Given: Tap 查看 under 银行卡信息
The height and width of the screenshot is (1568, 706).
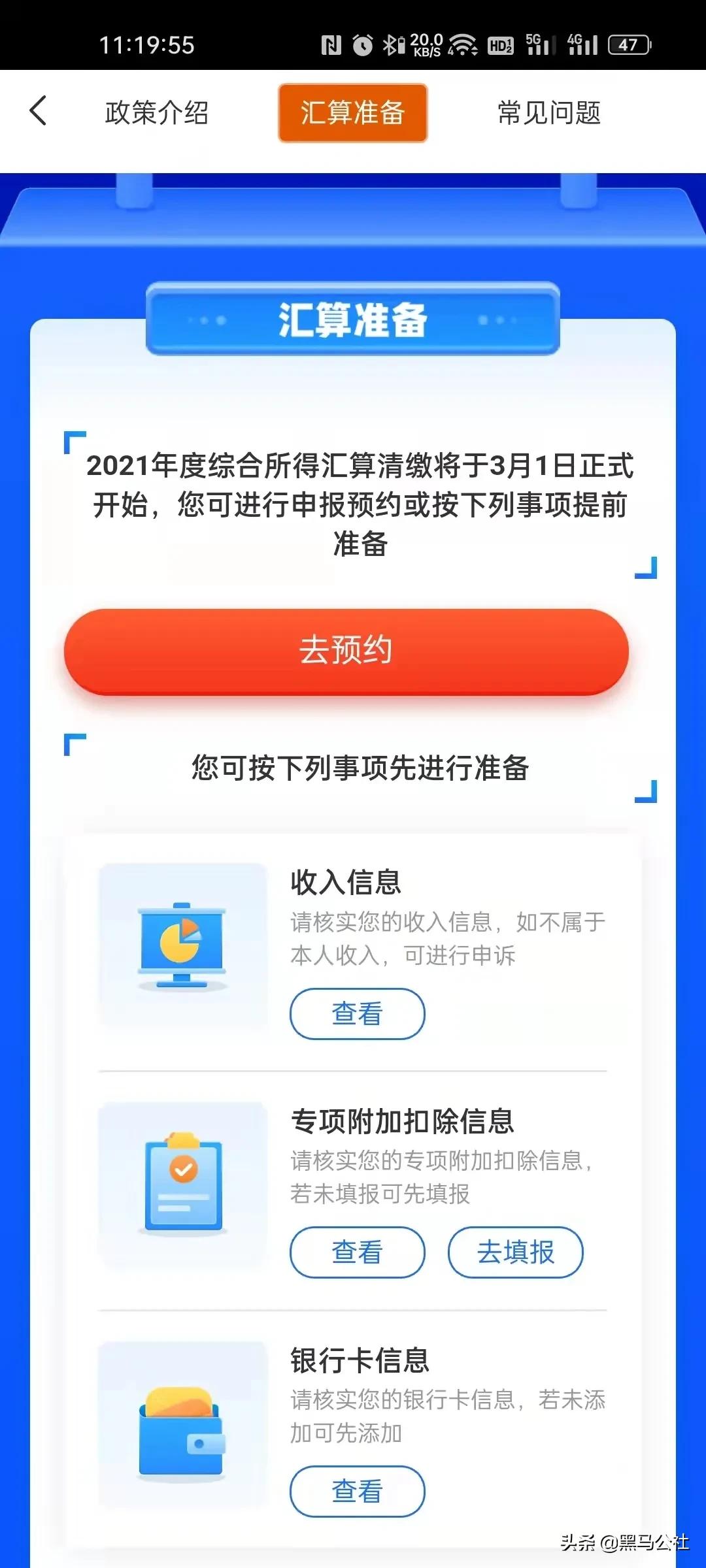Looking at the screenshot, I should tap(356, 1492).
